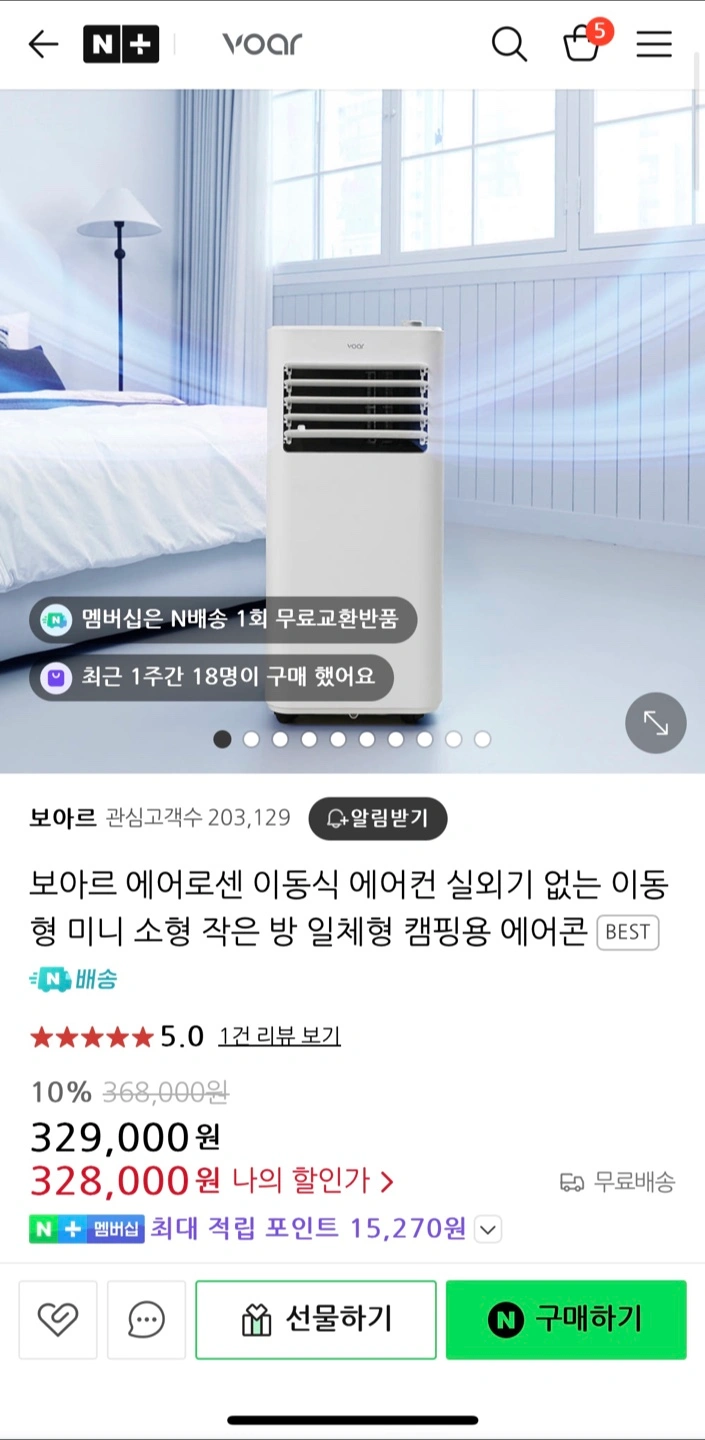Open the shopping cart with 5 items
The image size is (705, 1440).
tap(582, 44)
